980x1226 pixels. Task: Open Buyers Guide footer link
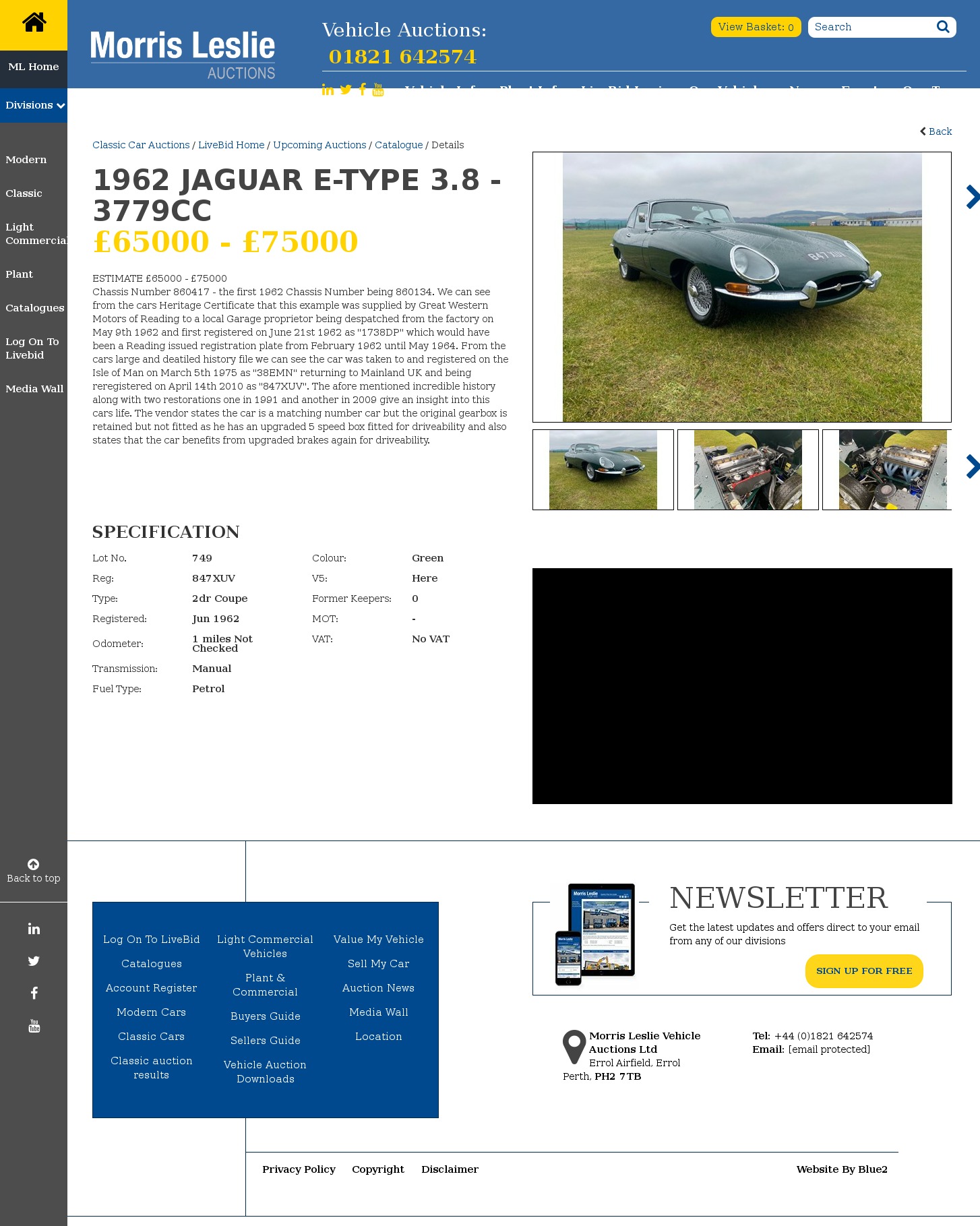pyautogui.click(x=265, y=1016)
